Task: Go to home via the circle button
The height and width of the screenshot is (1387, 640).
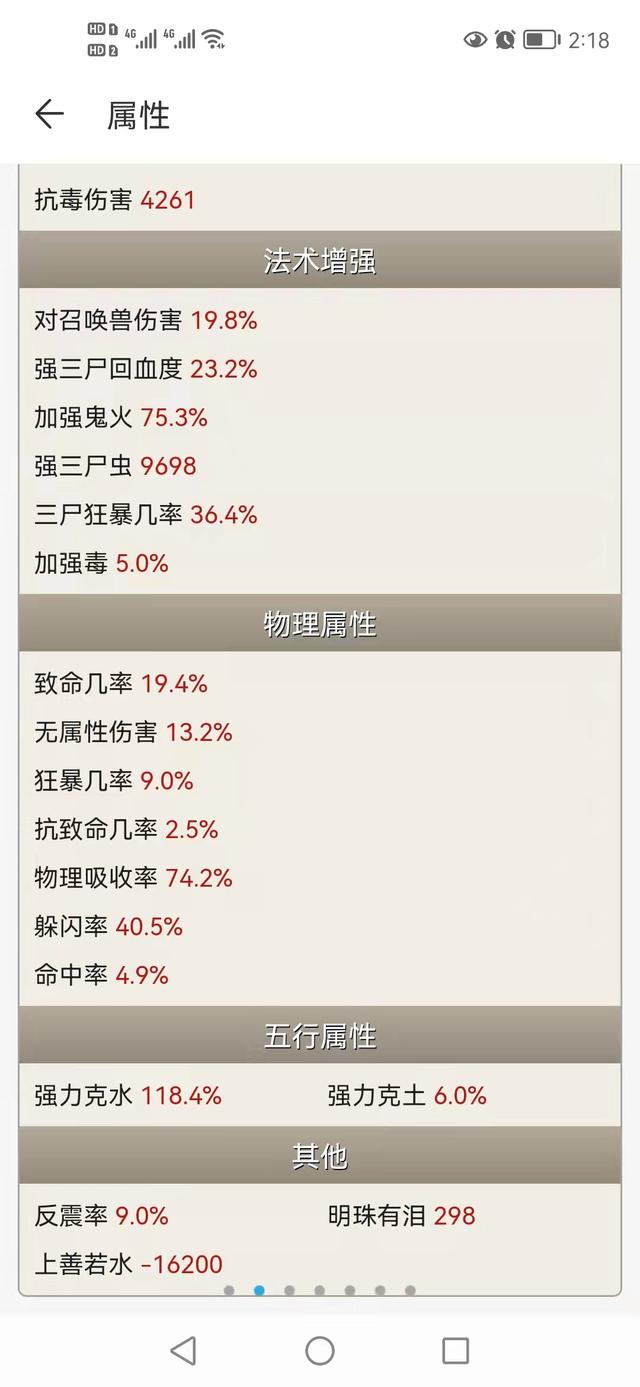Action: pyautogui.click(x=320, y=1351)
